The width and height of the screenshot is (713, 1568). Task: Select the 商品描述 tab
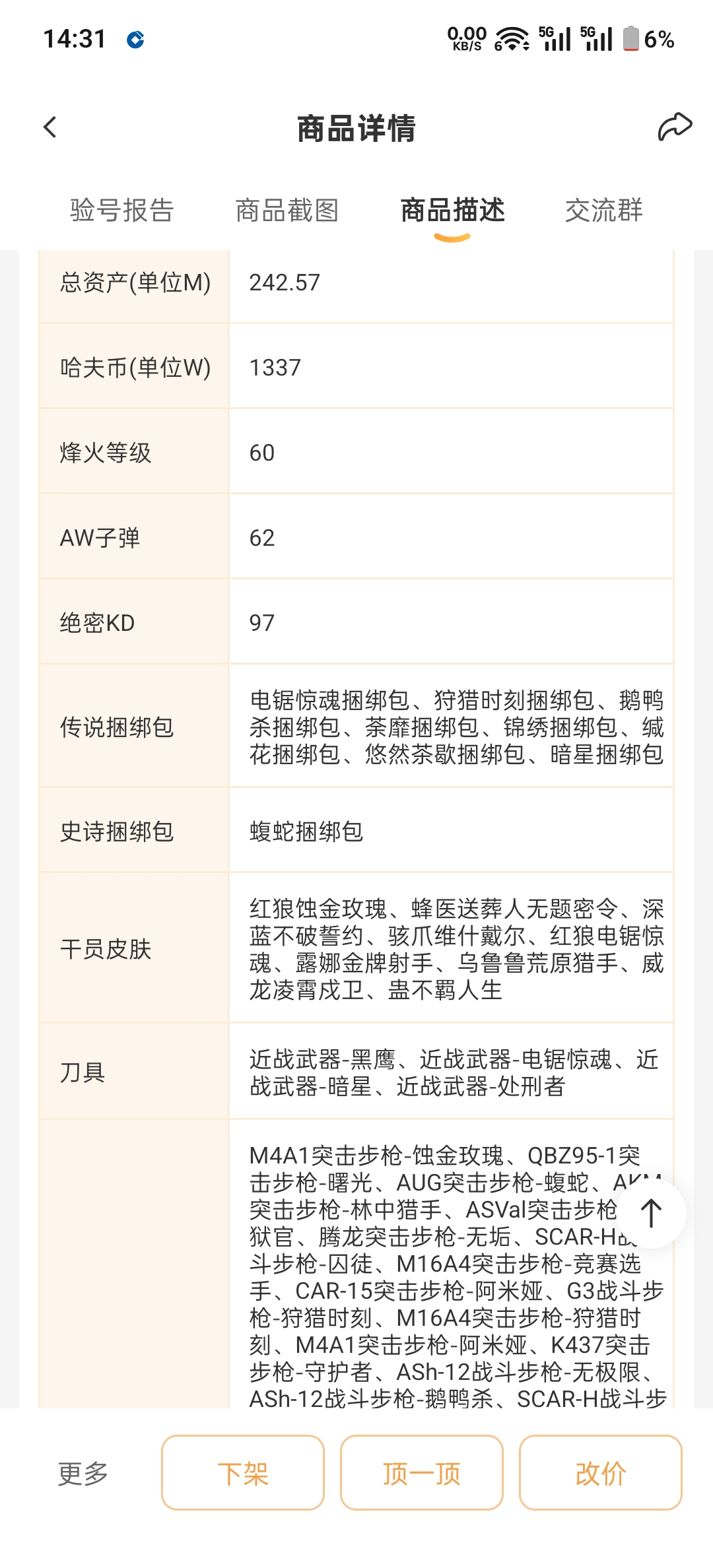[453, 211]
